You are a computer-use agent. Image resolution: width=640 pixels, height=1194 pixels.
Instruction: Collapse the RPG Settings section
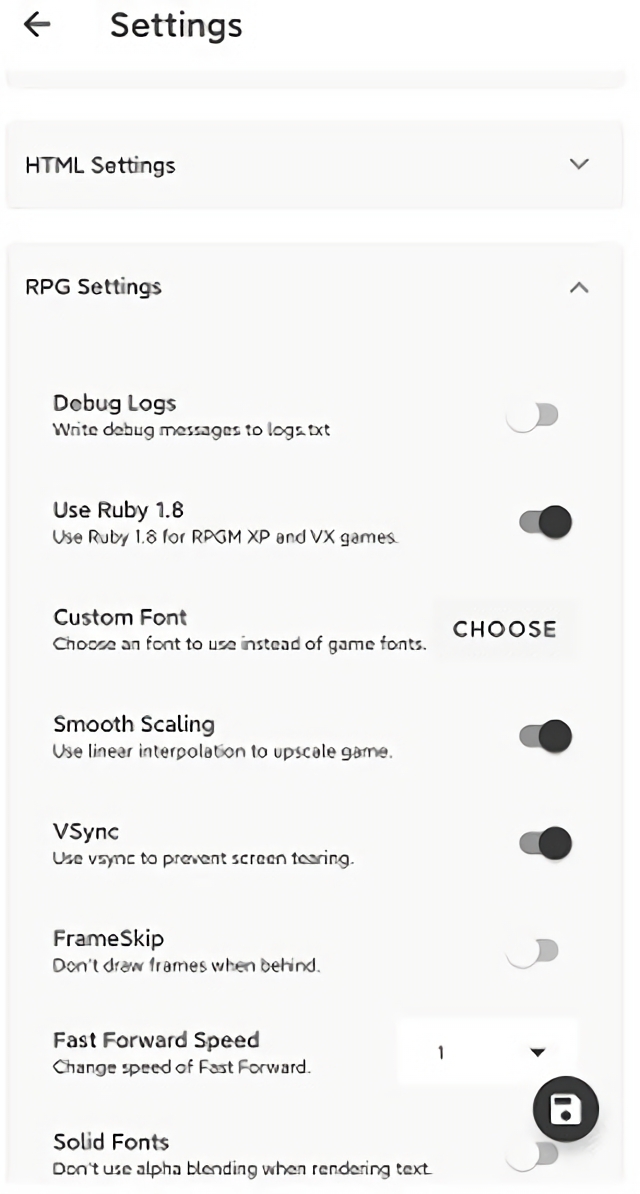579,287
